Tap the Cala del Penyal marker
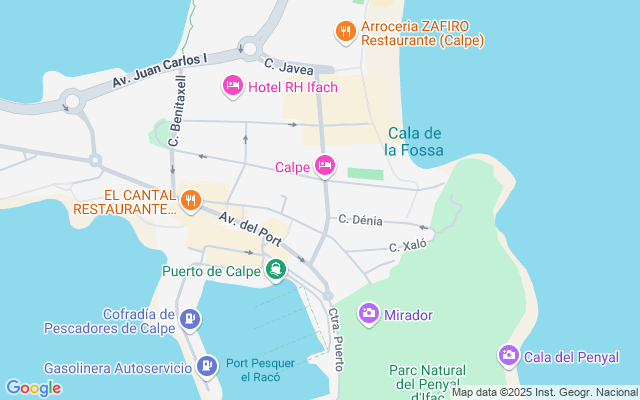The height and width of the screenshot is (400, 640). 509,356
